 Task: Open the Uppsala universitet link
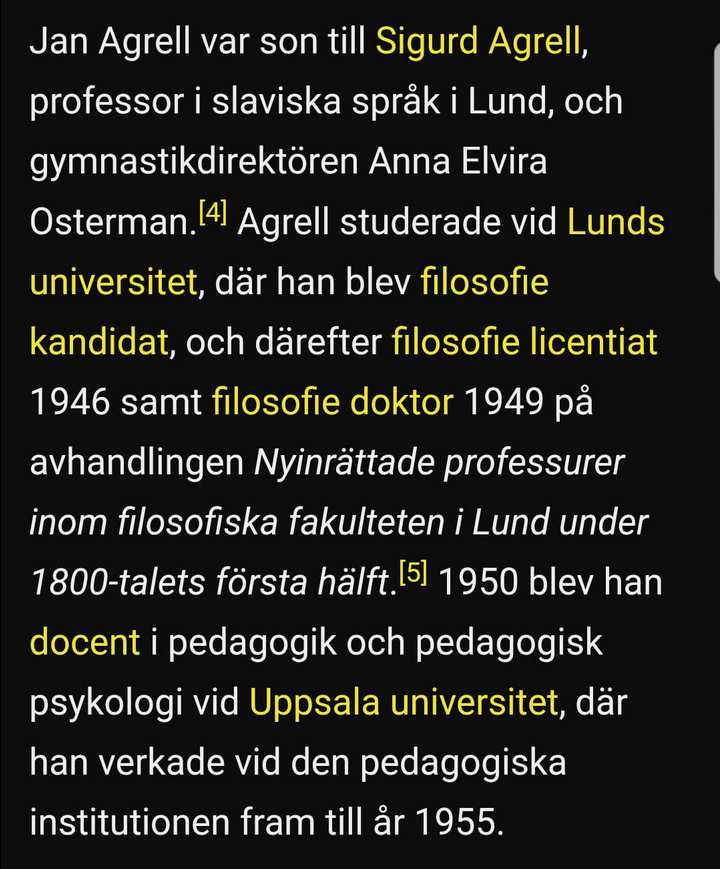[404, 703]
